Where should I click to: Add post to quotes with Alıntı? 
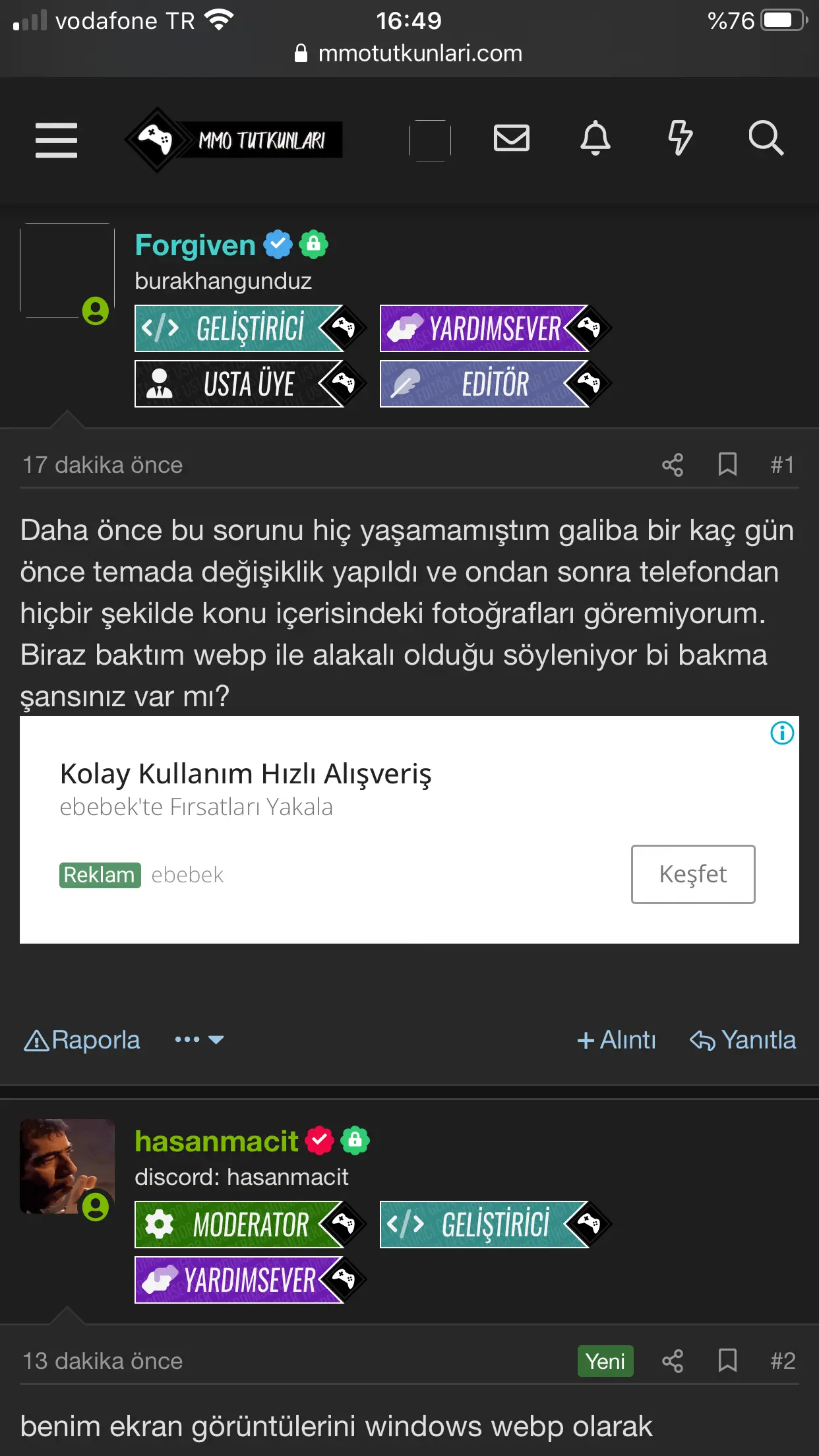[x=617, y=1041]
